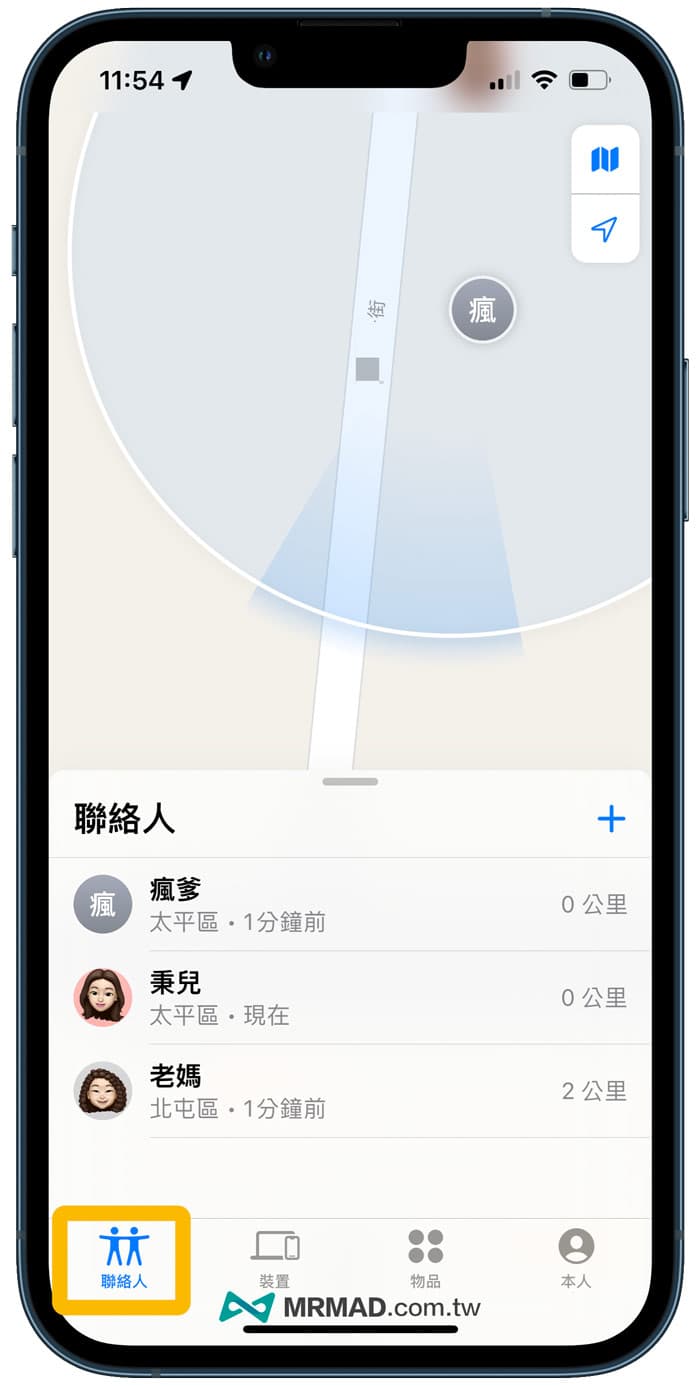Center the map on current location
700x1386 pixels.
(x=604, y=229)
